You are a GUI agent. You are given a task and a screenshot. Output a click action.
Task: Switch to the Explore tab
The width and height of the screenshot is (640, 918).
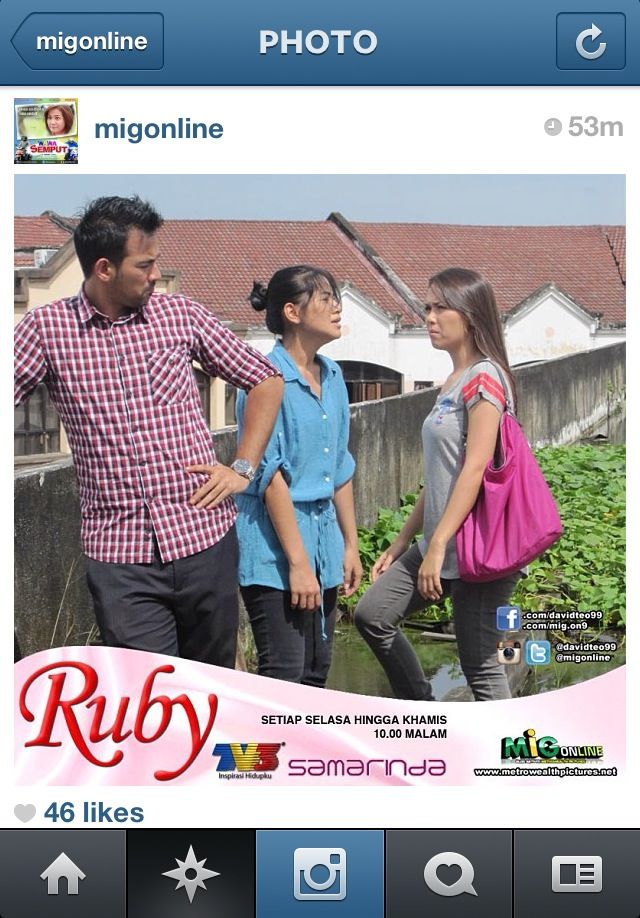(191, 874)
